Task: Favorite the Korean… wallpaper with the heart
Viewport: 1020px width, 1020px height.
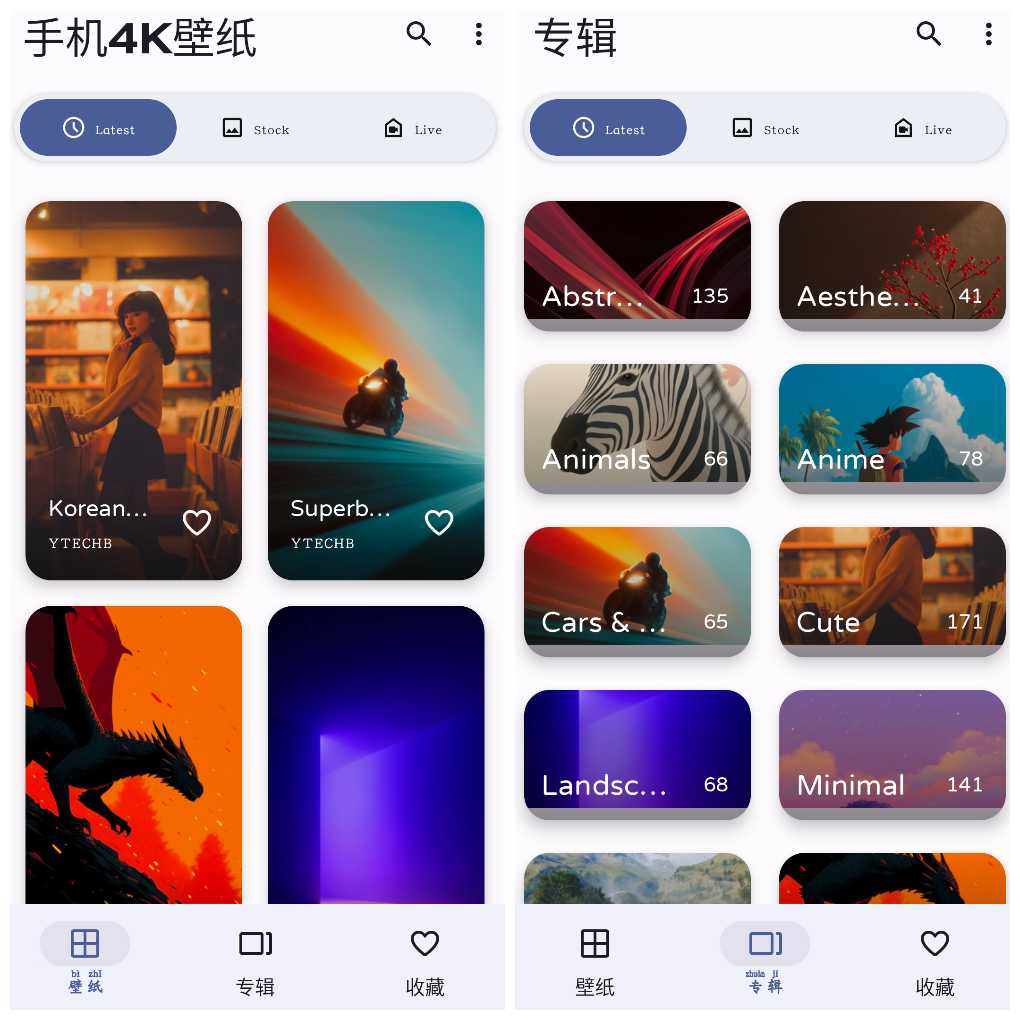Action: 197,522
